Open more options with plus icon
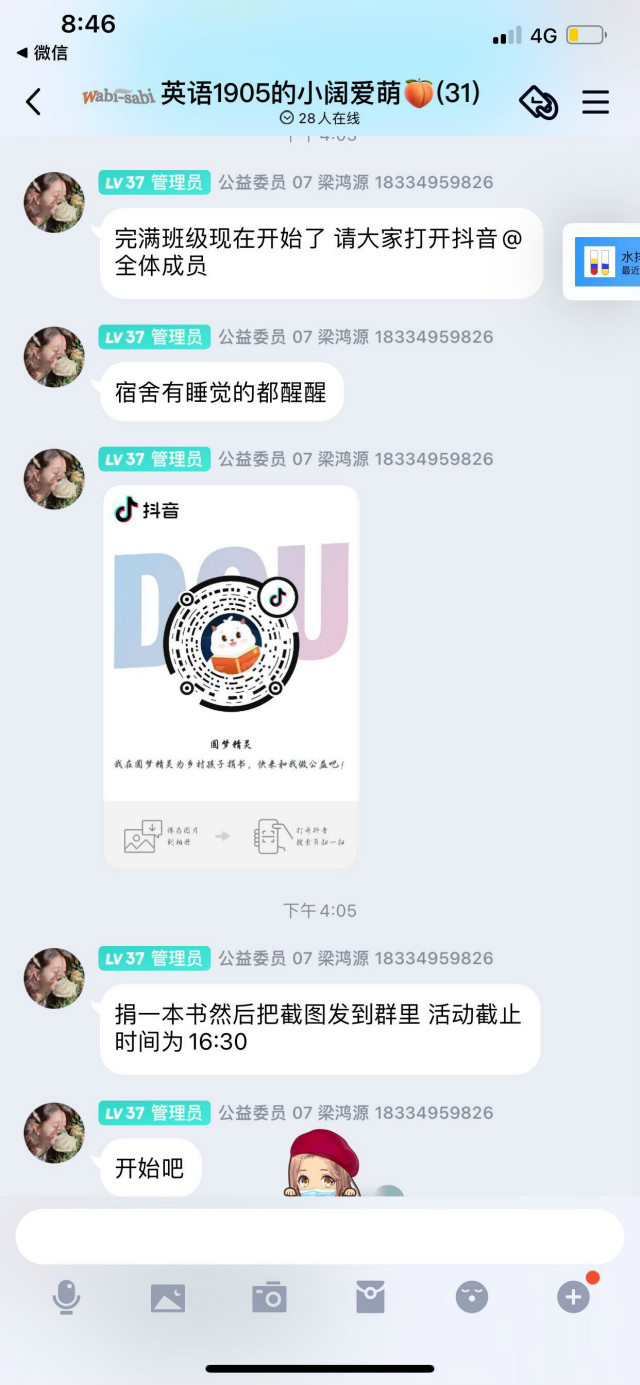This screenshot has height=1385, width=640. [573, 1298]
